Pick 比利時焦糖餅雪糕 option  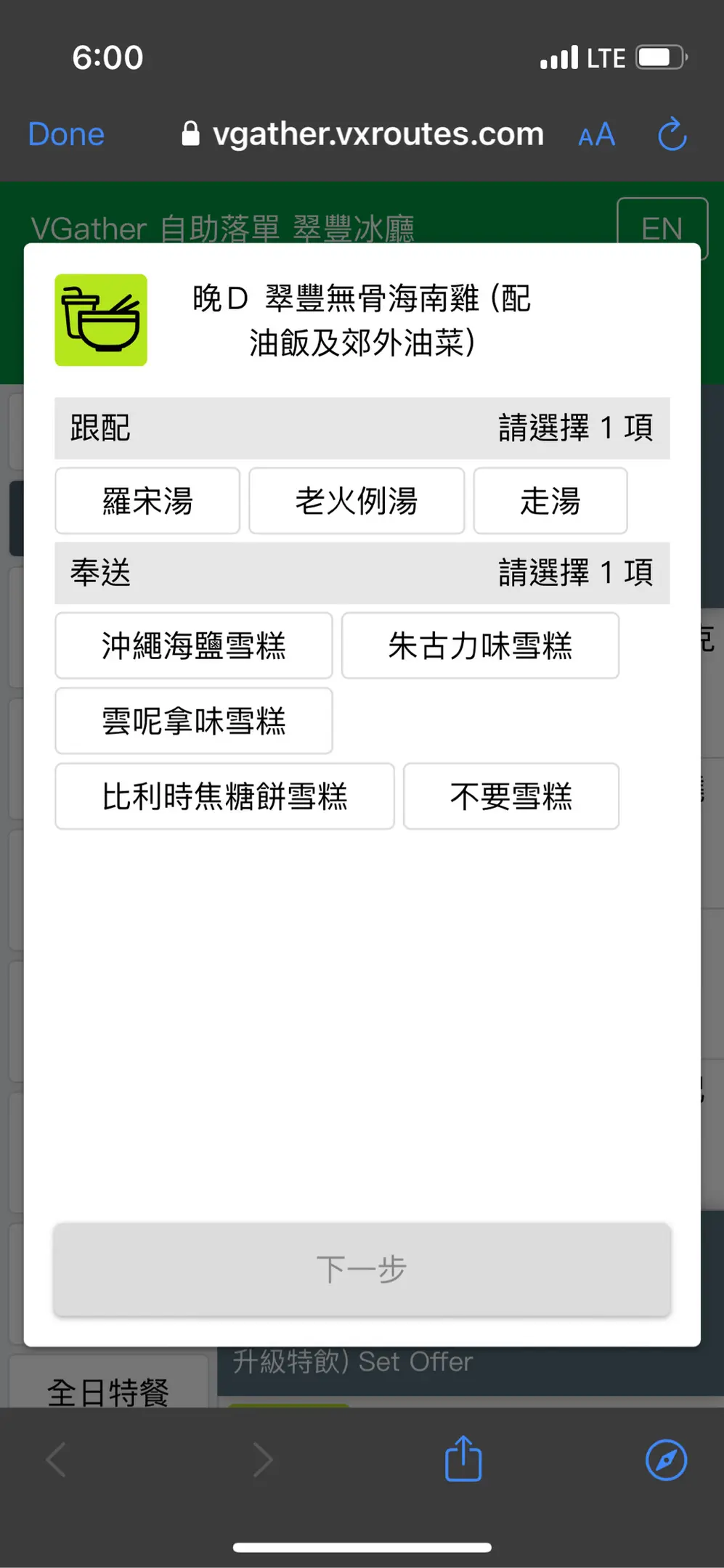click(224, 796)
